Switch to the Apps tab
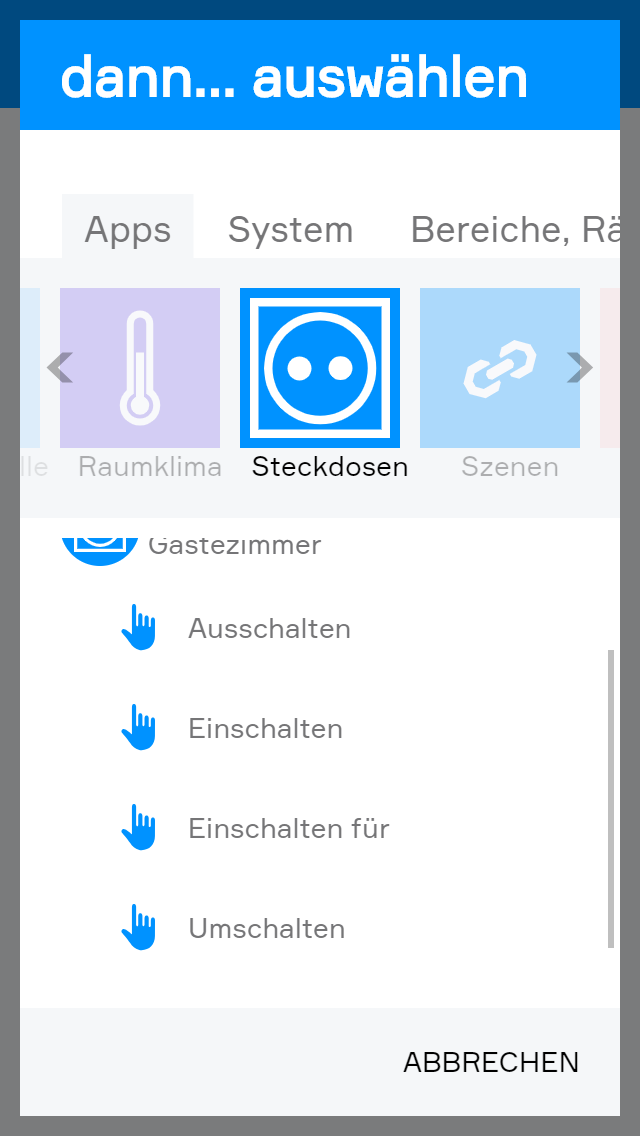 [127, 229]
